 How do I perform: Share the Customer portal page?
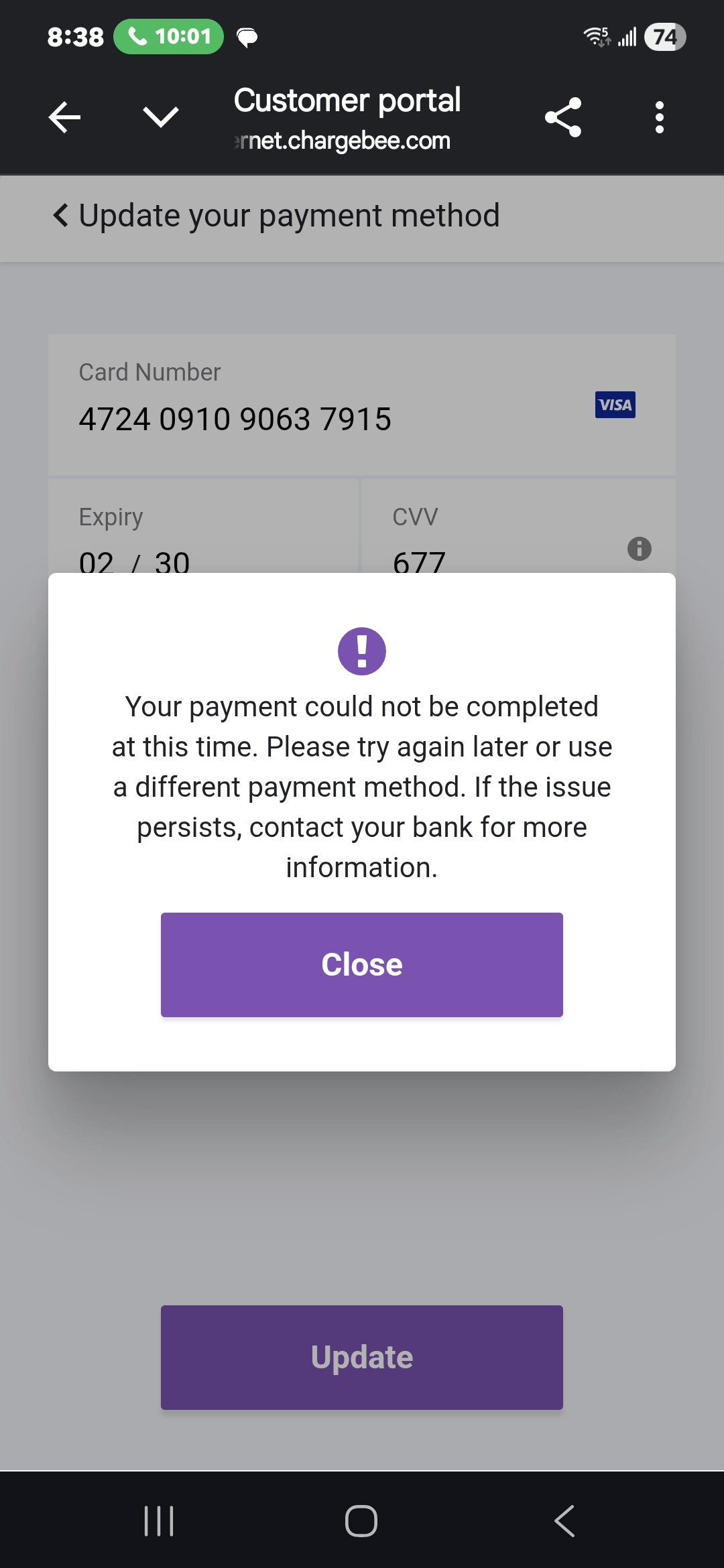[563, 117]
